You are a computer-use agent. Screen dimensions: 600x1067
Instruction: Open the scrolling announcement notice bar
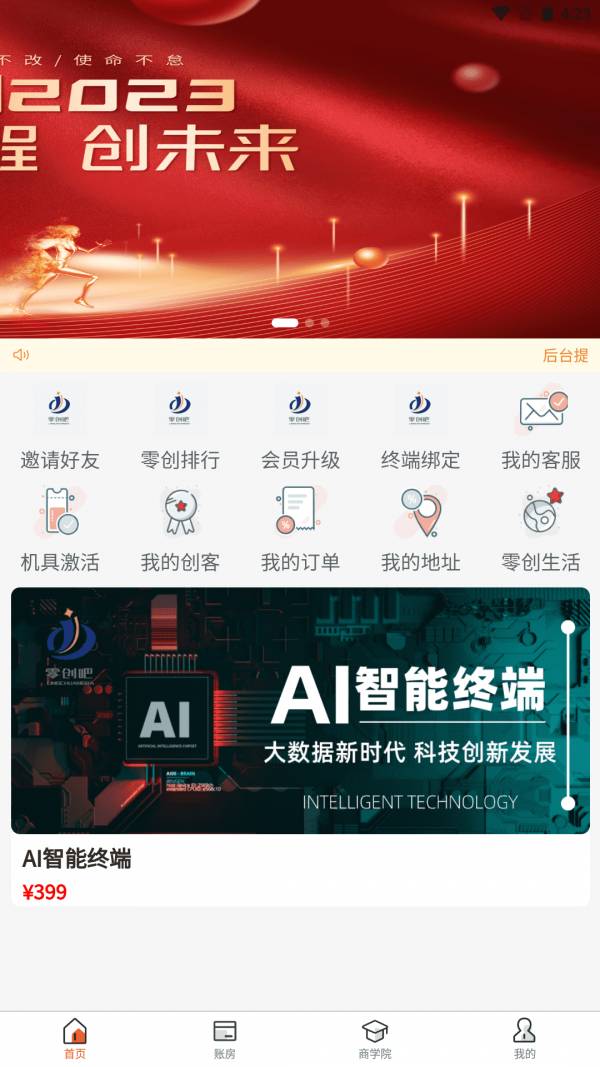[300, 355]
